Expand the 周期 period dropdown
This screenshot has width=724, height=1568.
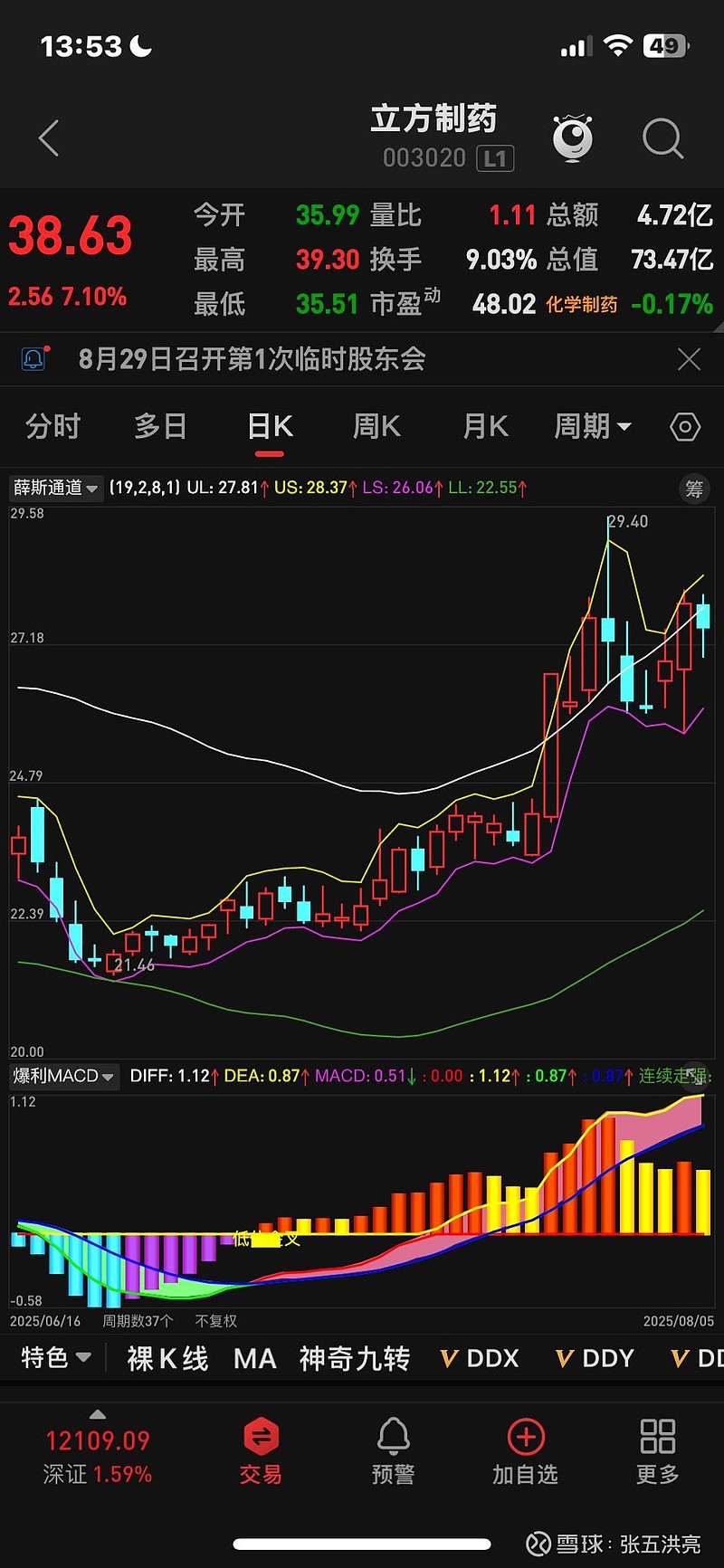(x=592, y=425)
